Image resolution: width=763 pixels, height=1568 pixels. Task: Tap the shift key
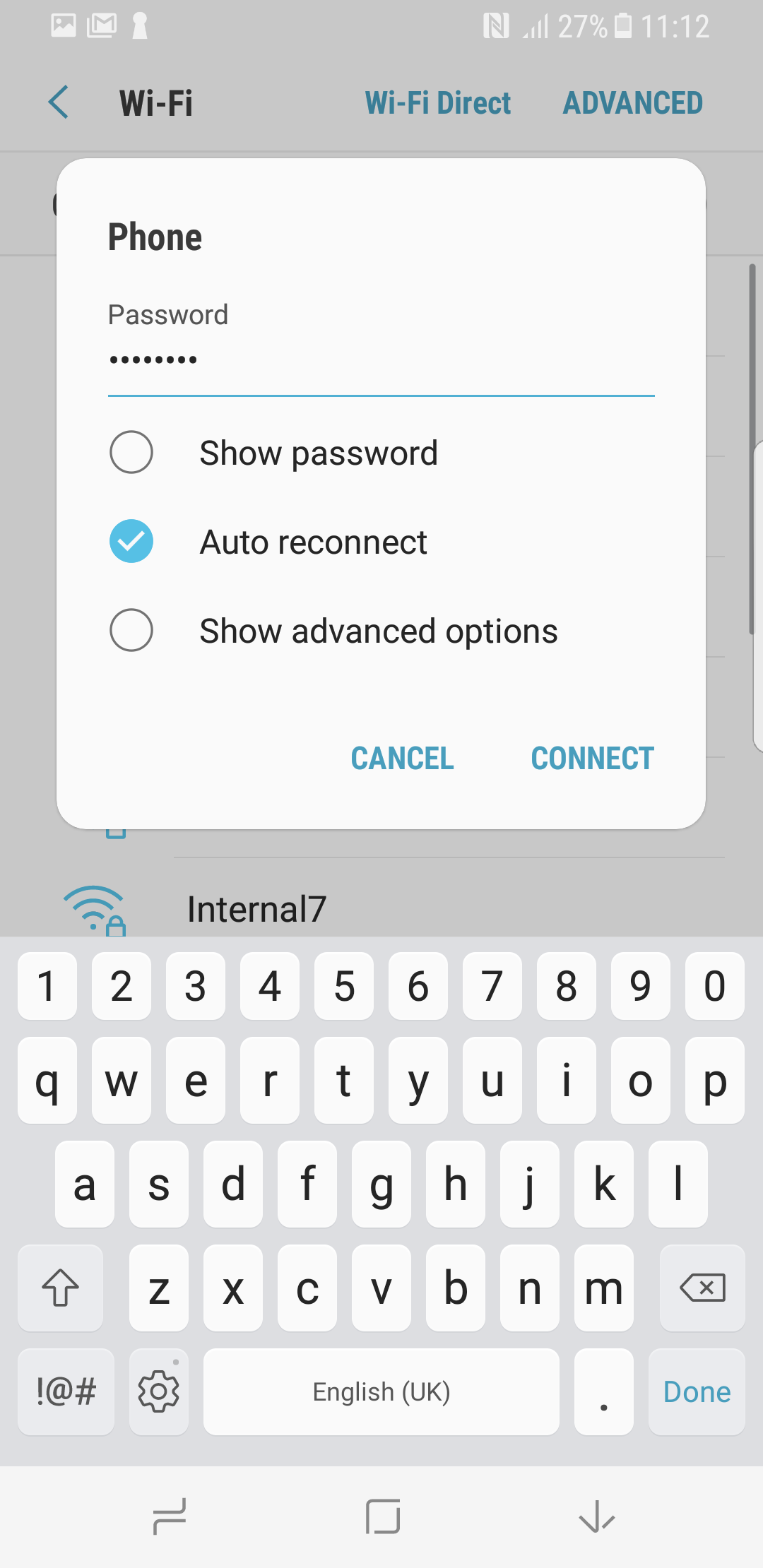[x=61, y=1288]
